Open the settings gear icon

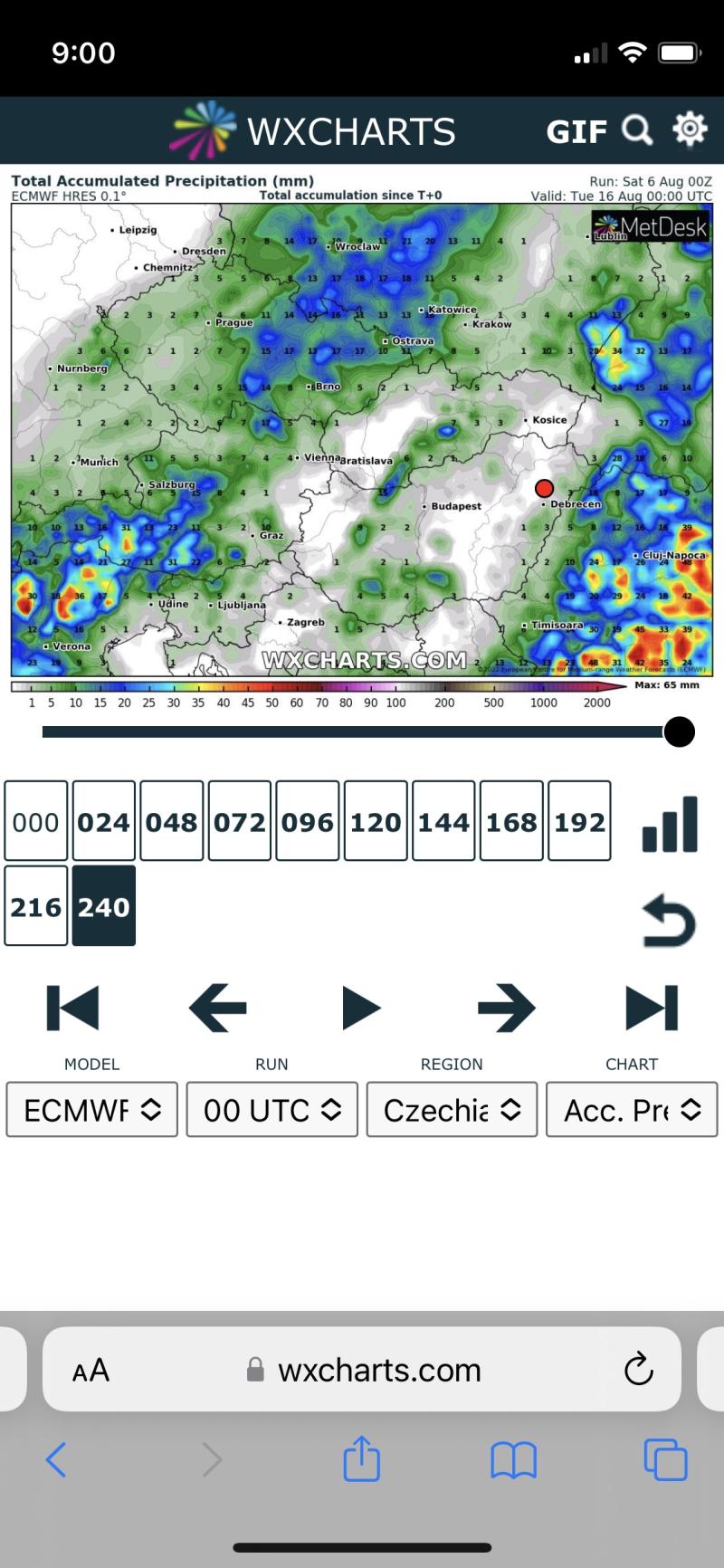(690, 129)
